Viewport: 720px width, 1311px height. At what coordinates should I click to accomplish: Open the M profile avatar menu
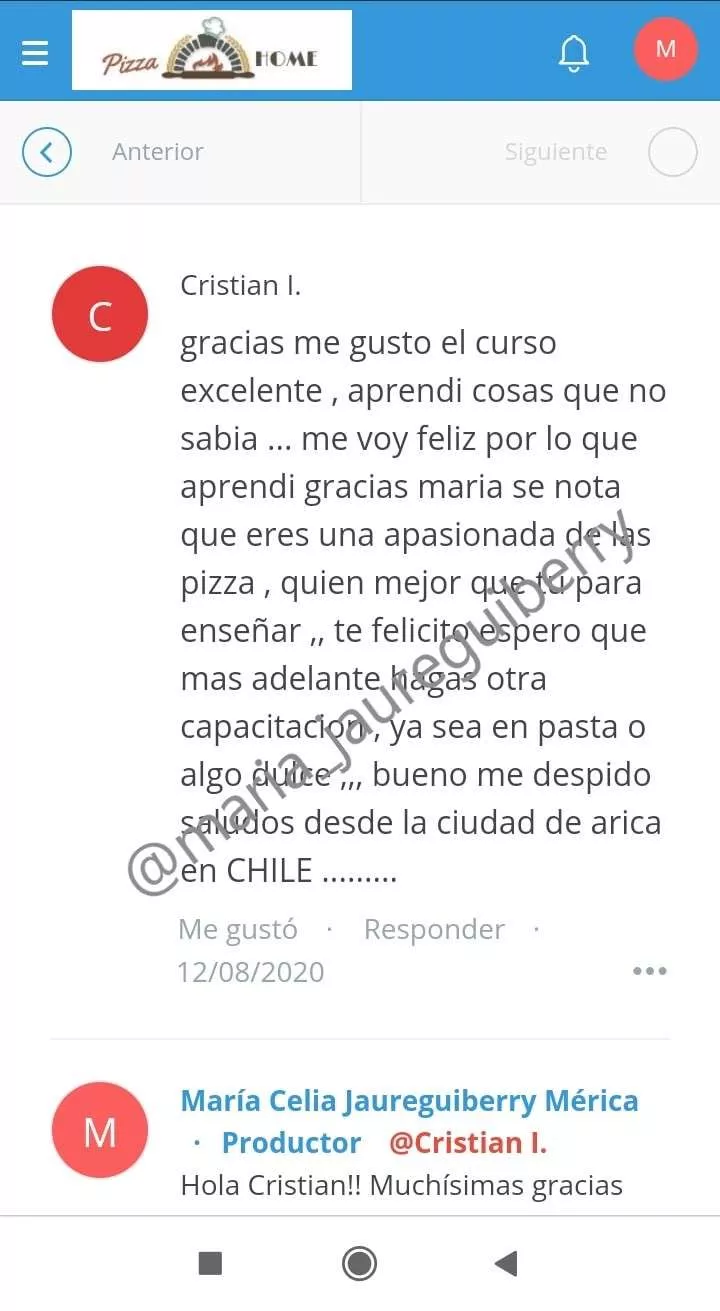[x=665, y=49]
